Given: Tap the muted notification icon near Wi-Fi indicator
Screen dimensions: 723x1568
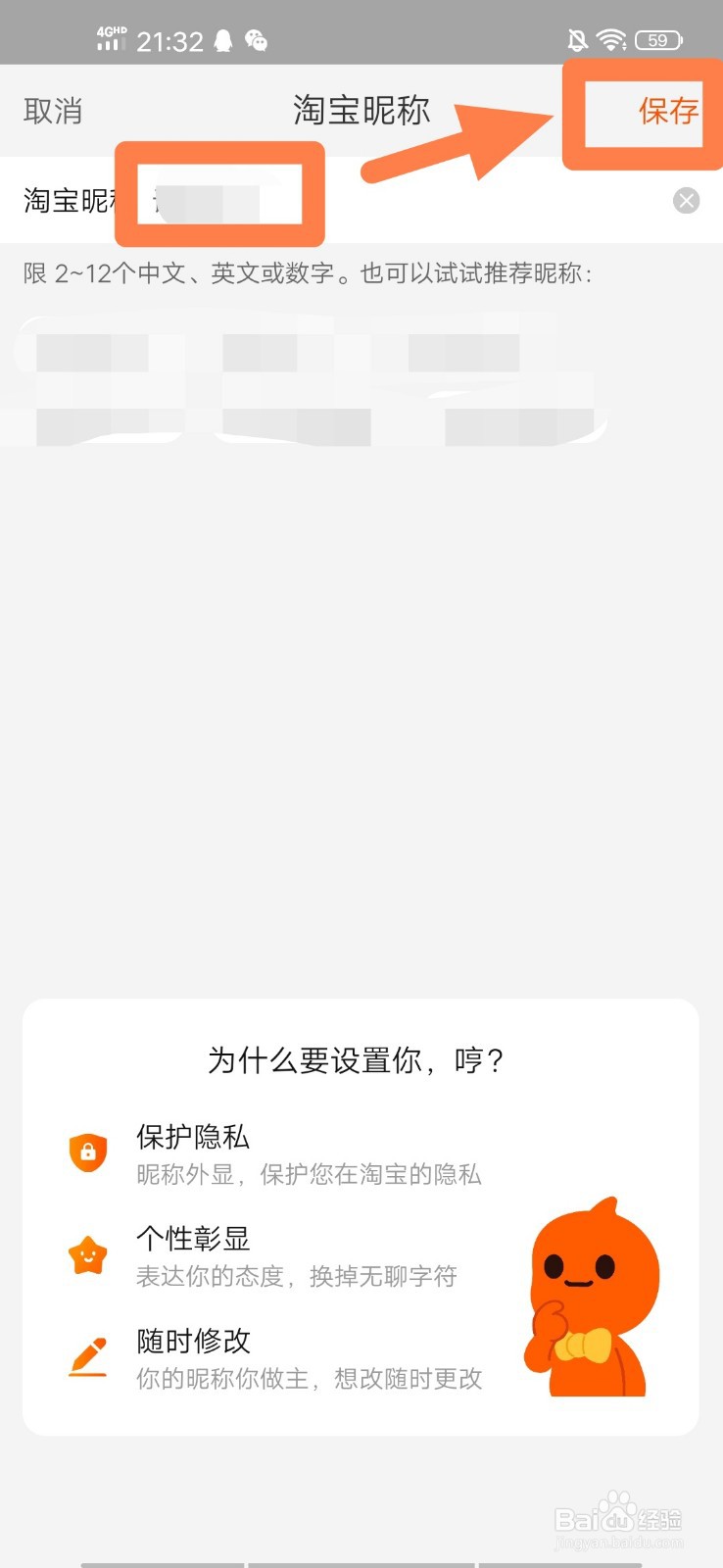Looking at the screenshot, I should (578, 39).
